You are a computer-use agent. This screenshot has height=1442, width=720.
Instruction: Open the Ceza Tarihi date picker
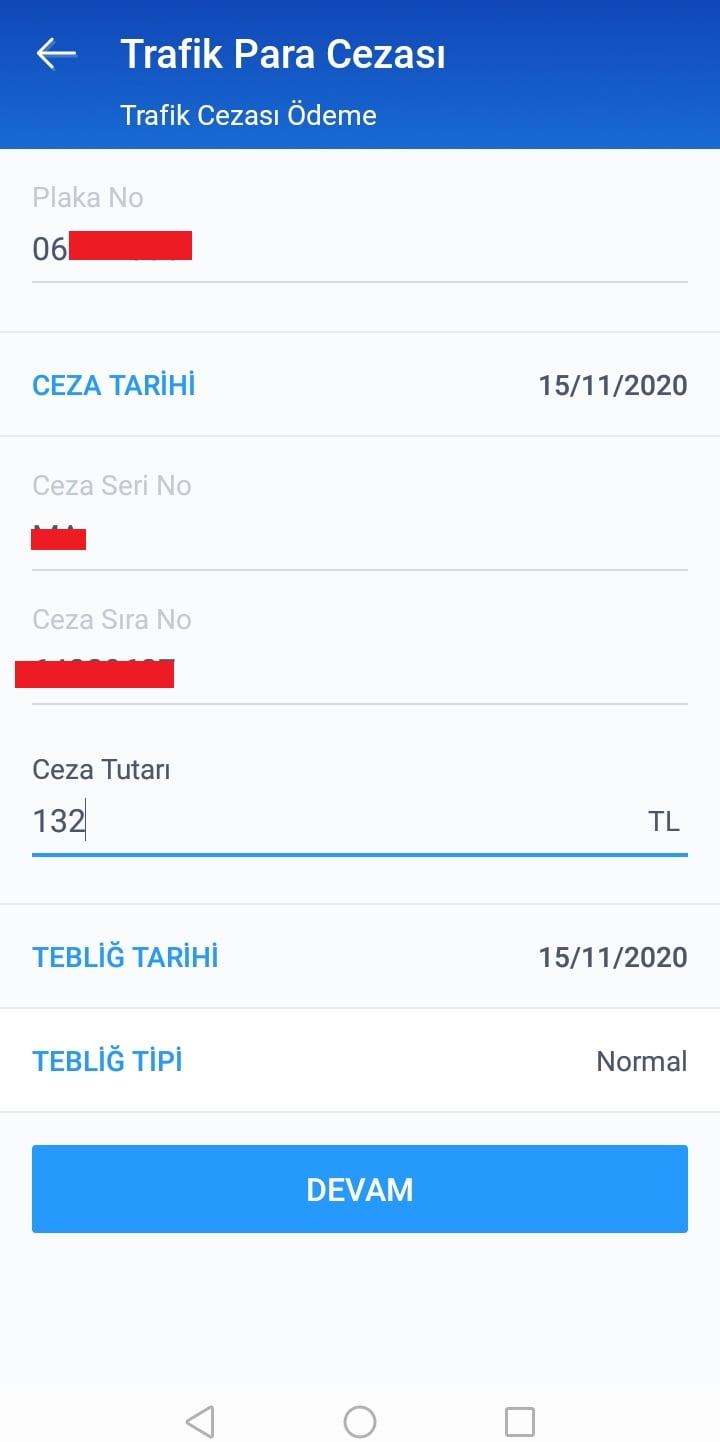click(360, 385)
